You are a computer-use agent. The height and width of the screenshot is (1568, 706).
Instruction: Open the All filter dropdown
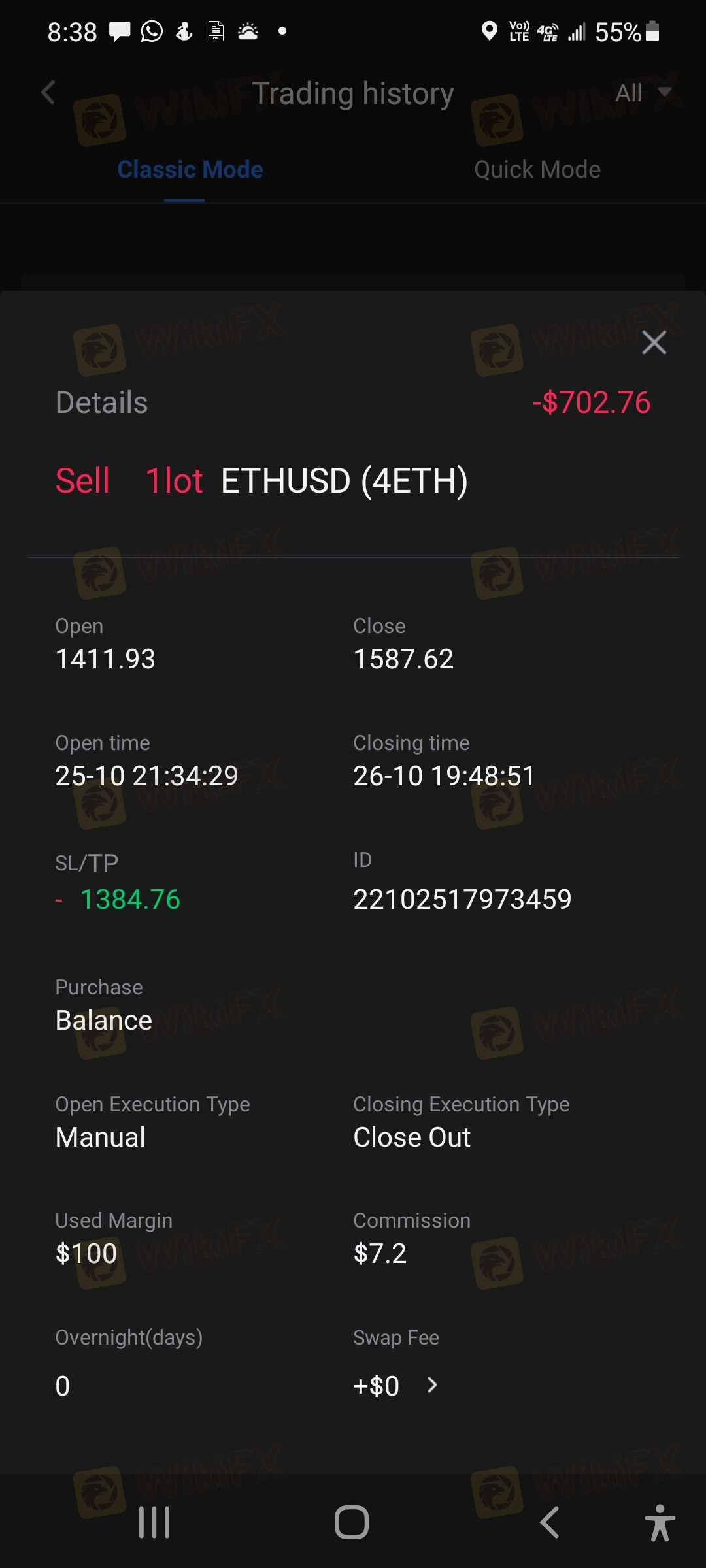pos(643,93)
